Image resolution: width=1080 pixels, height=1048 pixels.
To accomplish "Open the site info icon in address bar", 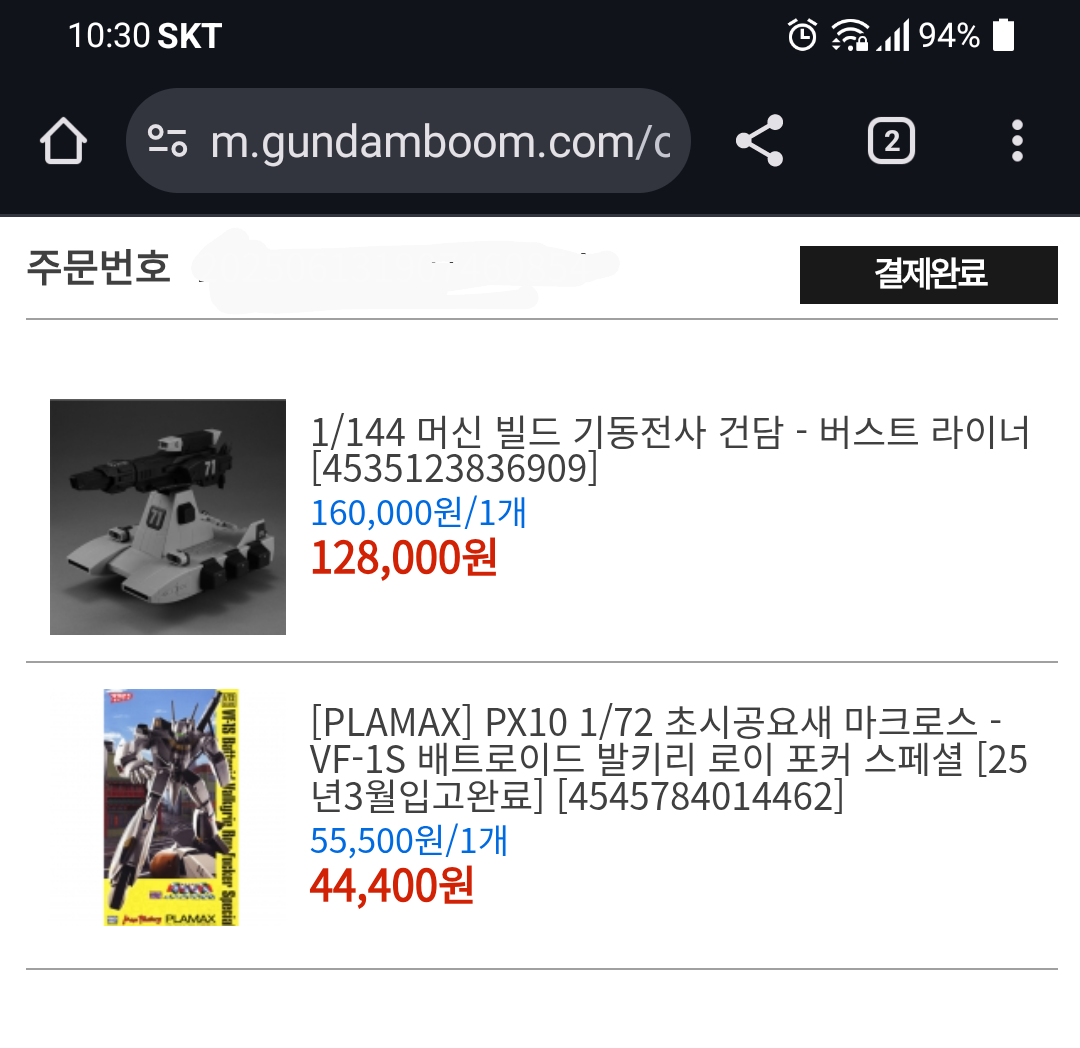I will coord(168,142).
